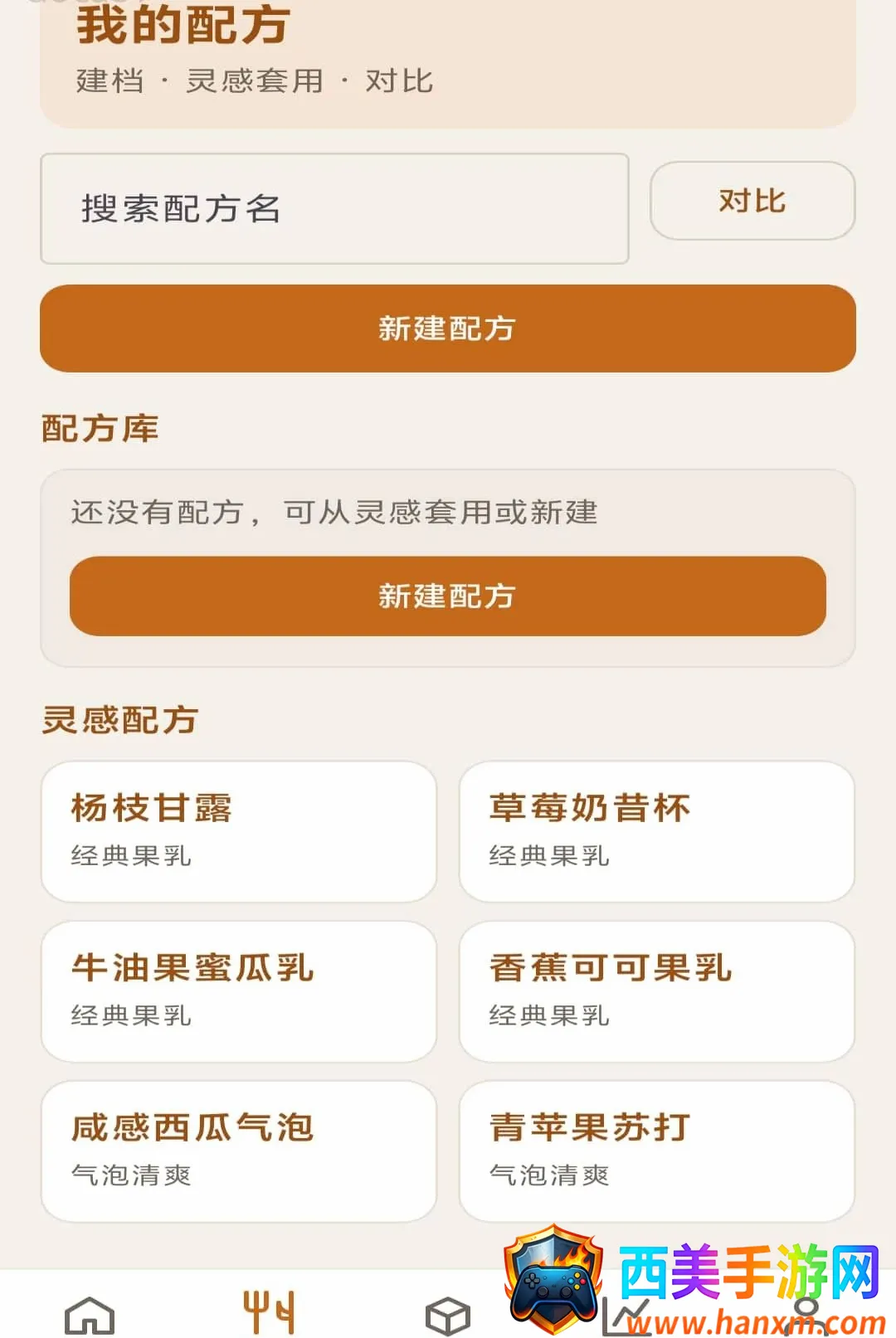Open the 草莓奶昔杯 recipe card
Screen dimensions: 896x1338
[657, 831]
